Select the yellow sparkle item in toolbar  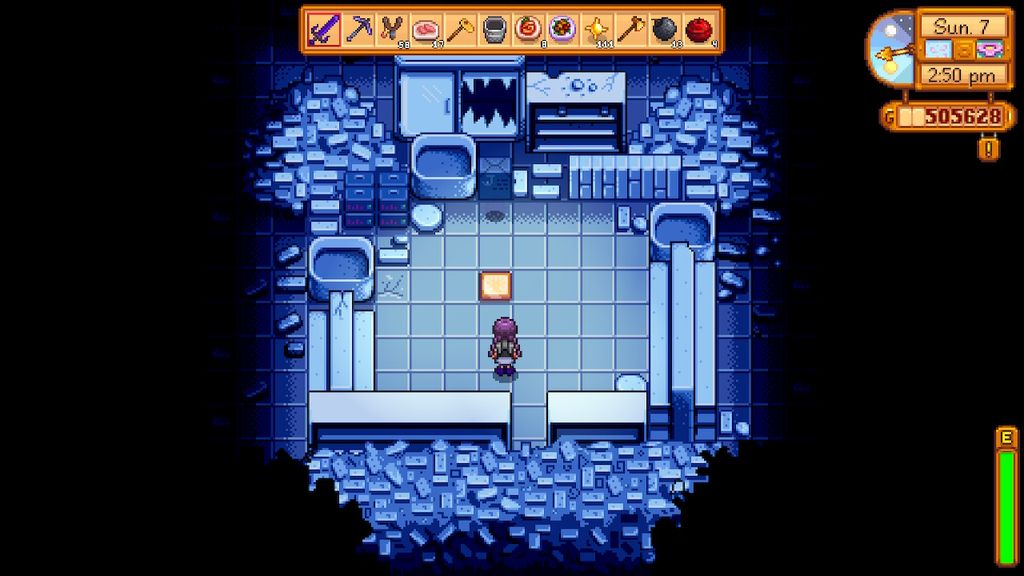pyautogui.click(x=596, y=29)
